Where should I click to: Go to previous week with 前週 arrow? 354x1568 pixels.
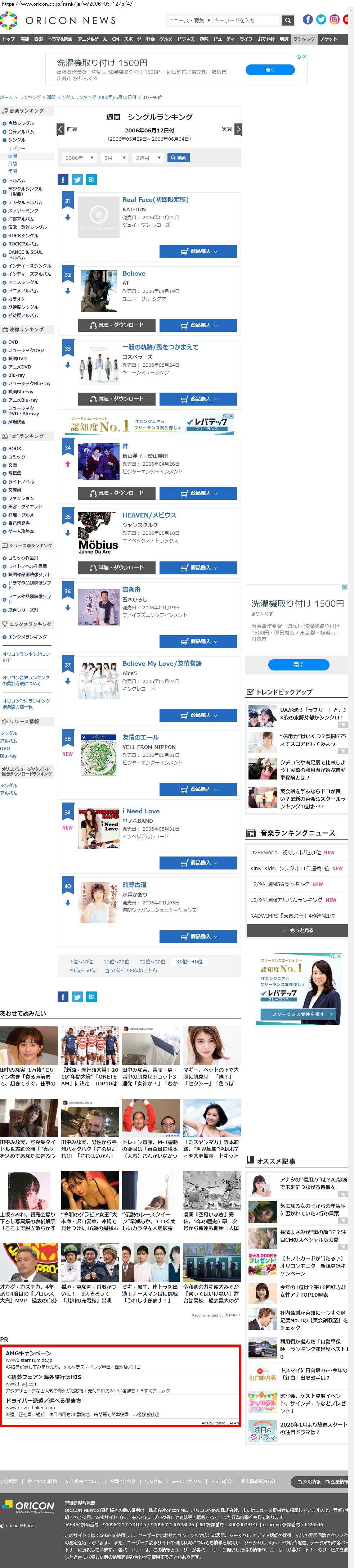(x=61, y=129)
